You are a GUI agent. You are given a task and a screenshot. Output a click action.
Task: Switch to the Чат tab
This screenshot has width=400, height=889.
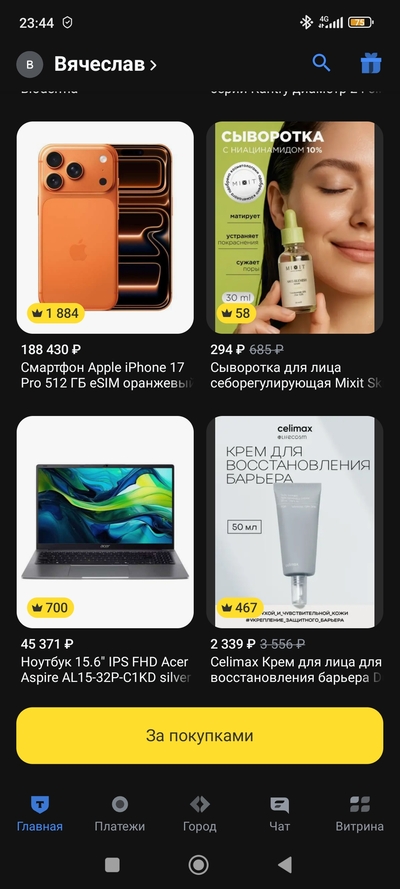(x=280, y=813)
